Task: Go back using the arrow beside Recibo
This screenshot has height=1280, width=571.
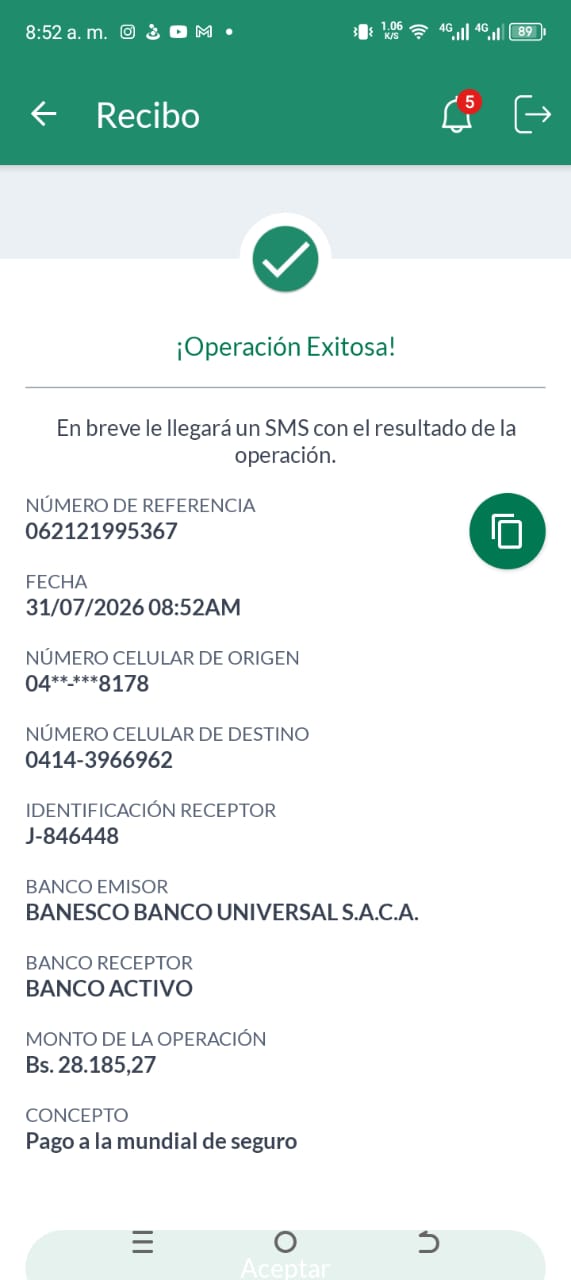Action: (44, 114)
